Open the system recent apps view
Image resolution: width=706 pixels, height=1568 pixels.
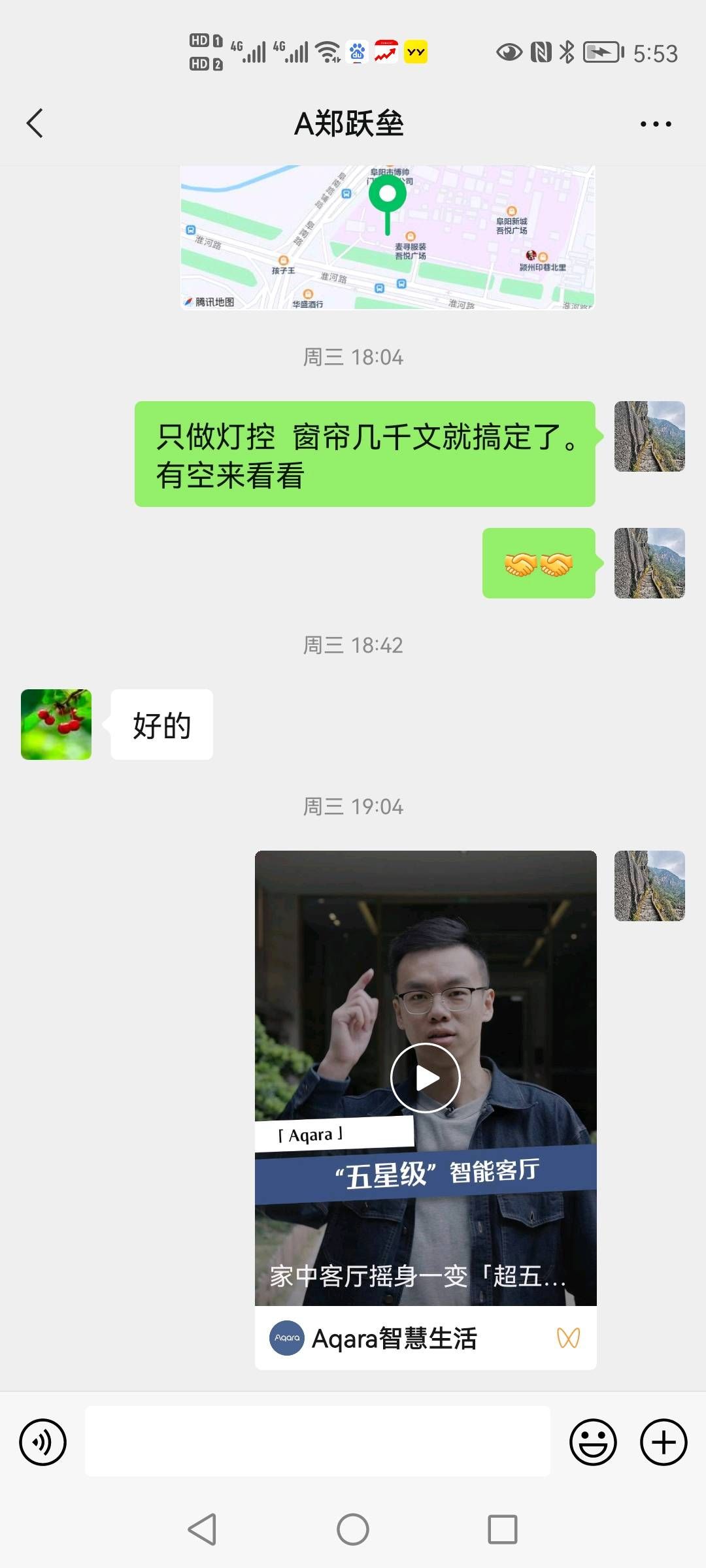click(503, 1529)
